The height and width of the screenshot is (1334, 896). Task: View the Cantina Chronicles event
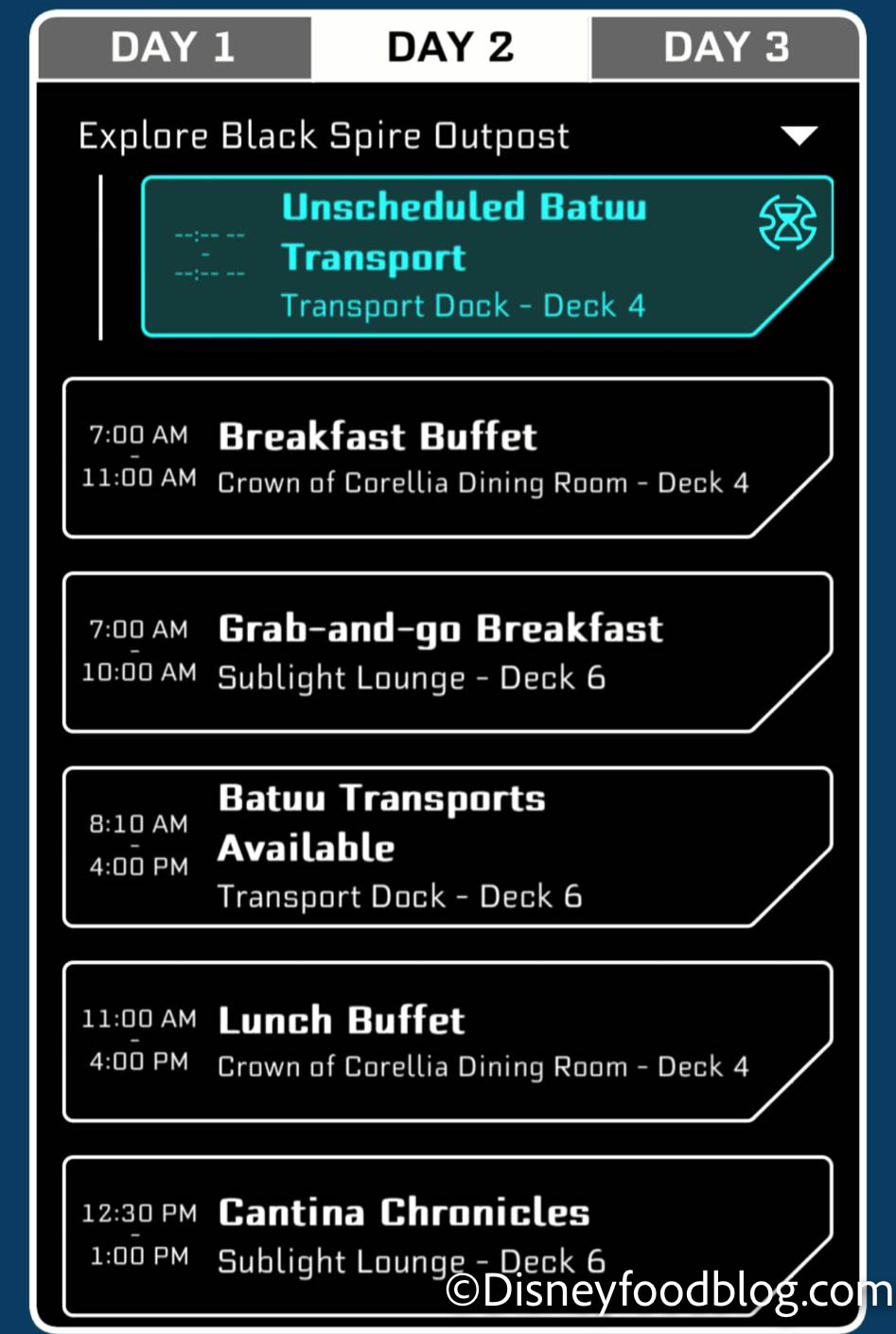(447, 1233)
